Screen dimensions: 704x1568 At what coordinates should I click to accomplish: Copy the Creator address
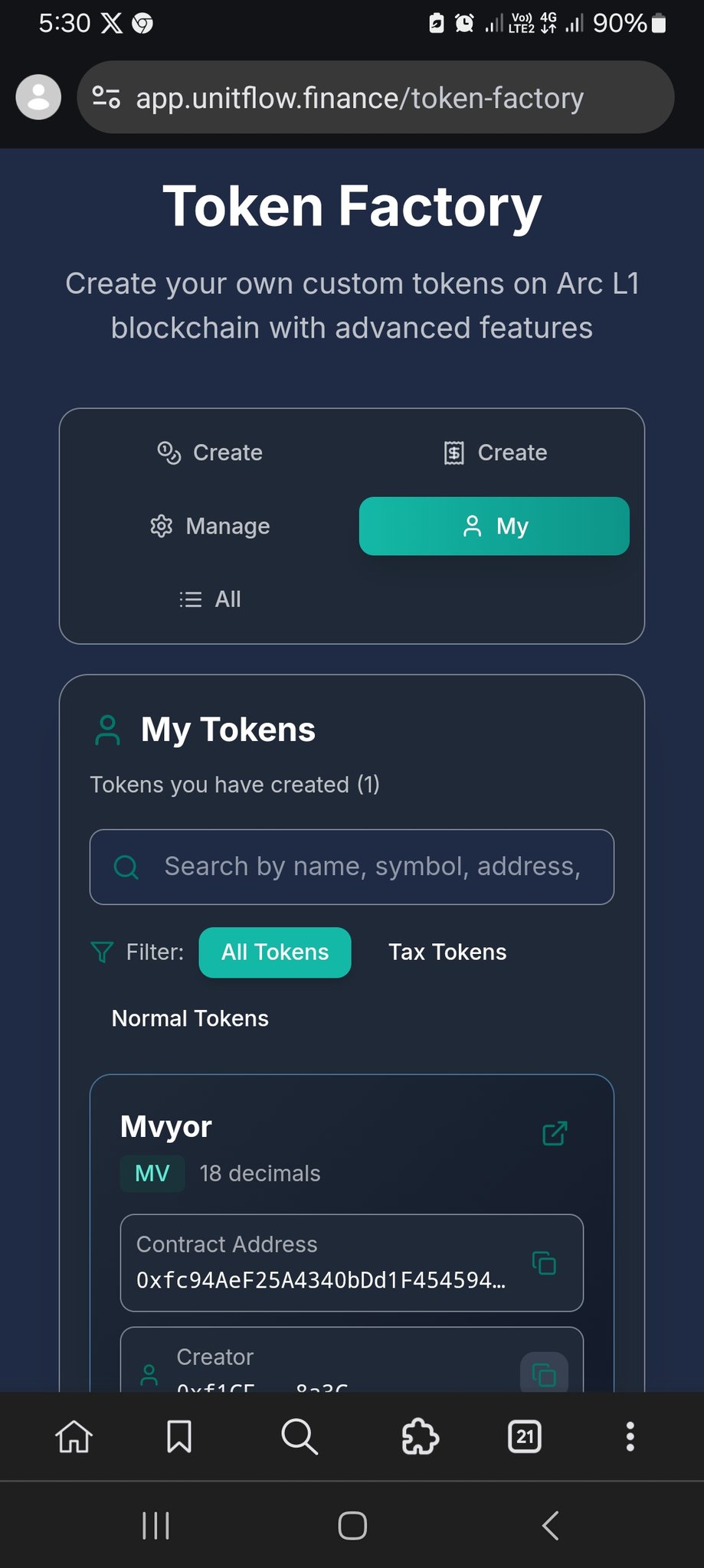pyautogui.click(x=544, y=1375)
